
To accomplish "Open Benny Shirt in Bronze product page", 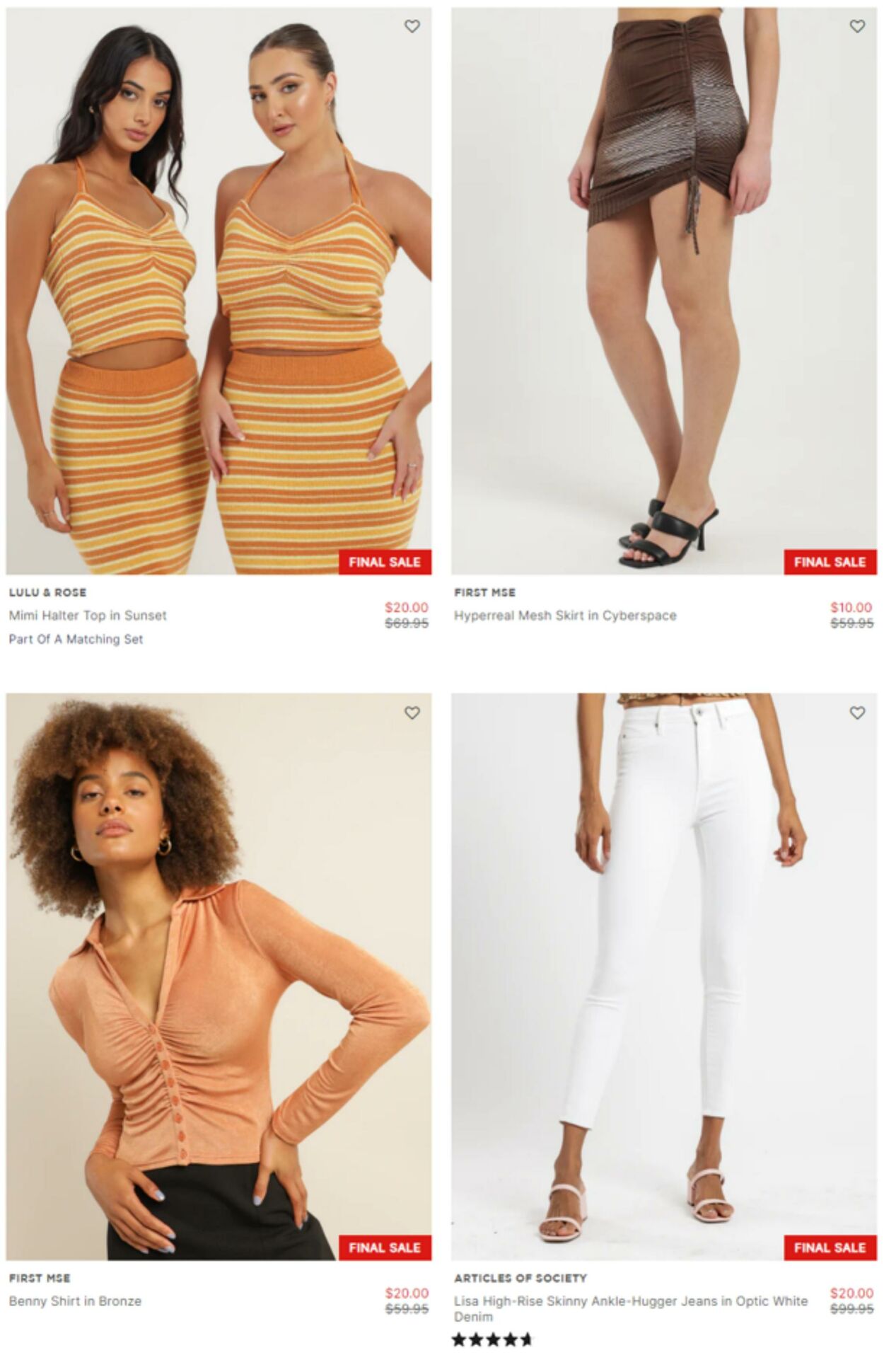I will (75, 1301).
